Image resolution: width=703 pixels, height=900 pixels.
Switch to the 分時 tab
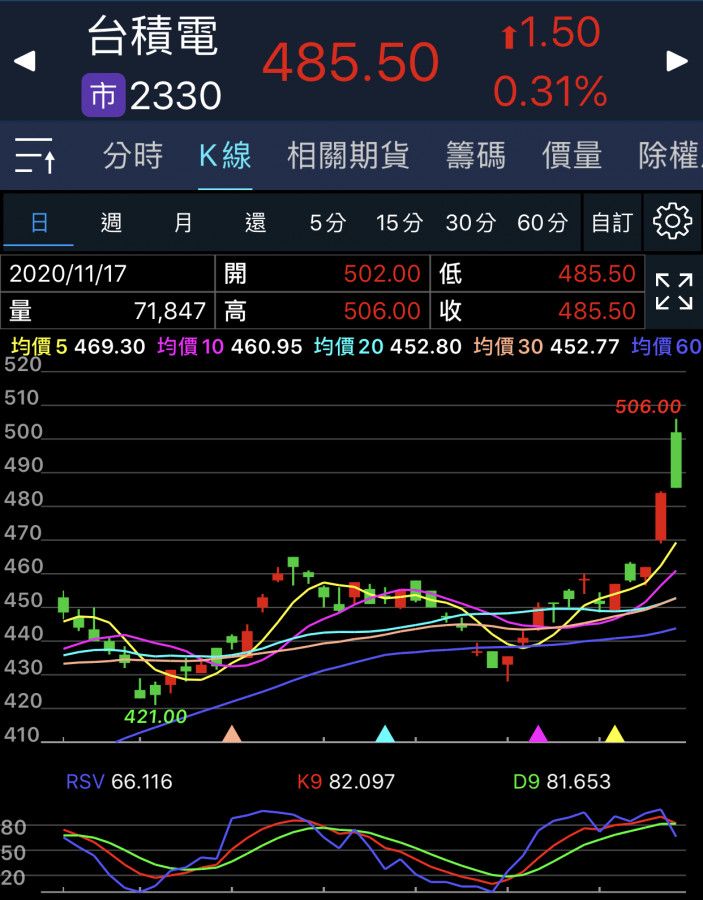pos(133,156)
